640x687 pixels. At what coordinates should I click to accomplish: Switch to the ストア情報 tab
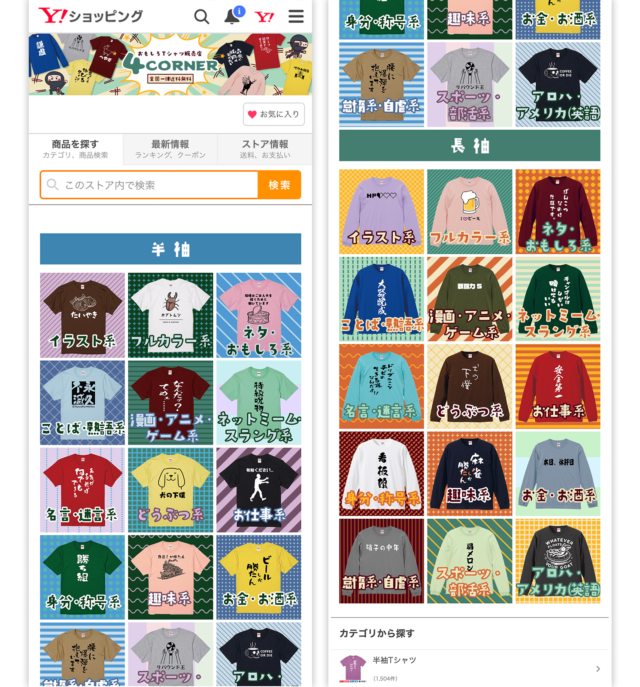pos(265,149)
